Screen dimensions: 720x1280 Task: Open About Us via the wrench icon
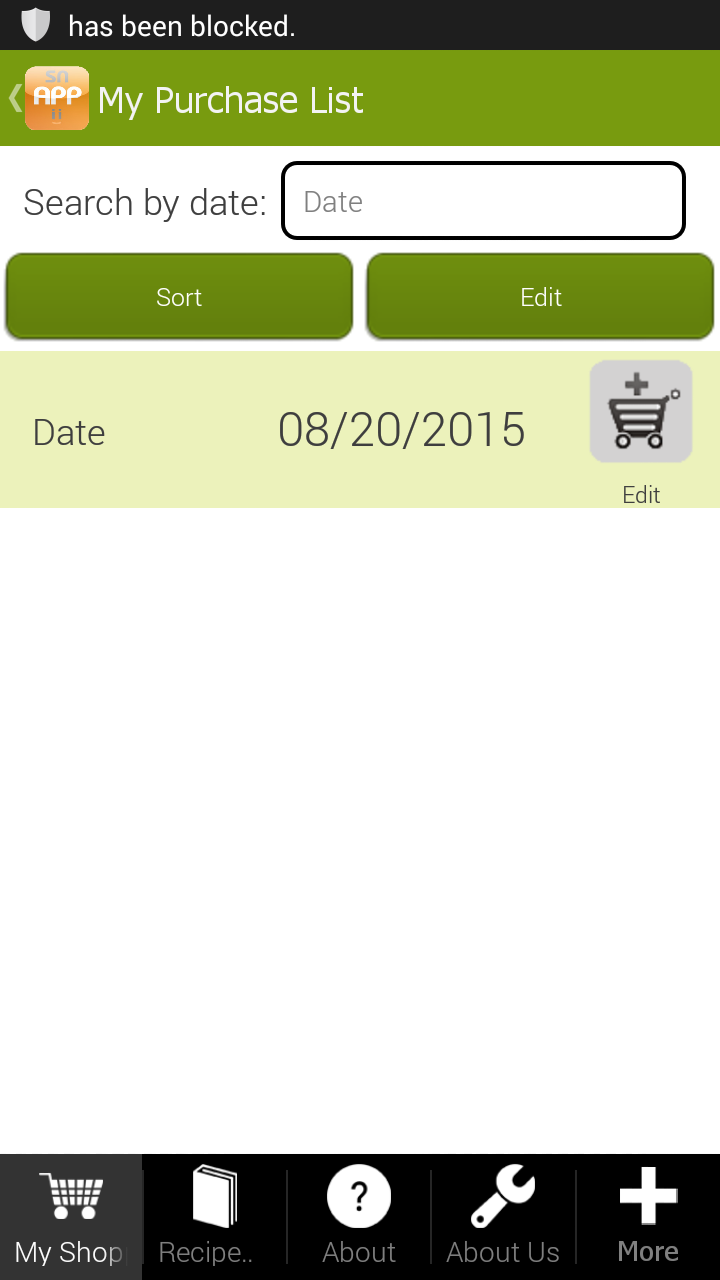click(502, 1195)
